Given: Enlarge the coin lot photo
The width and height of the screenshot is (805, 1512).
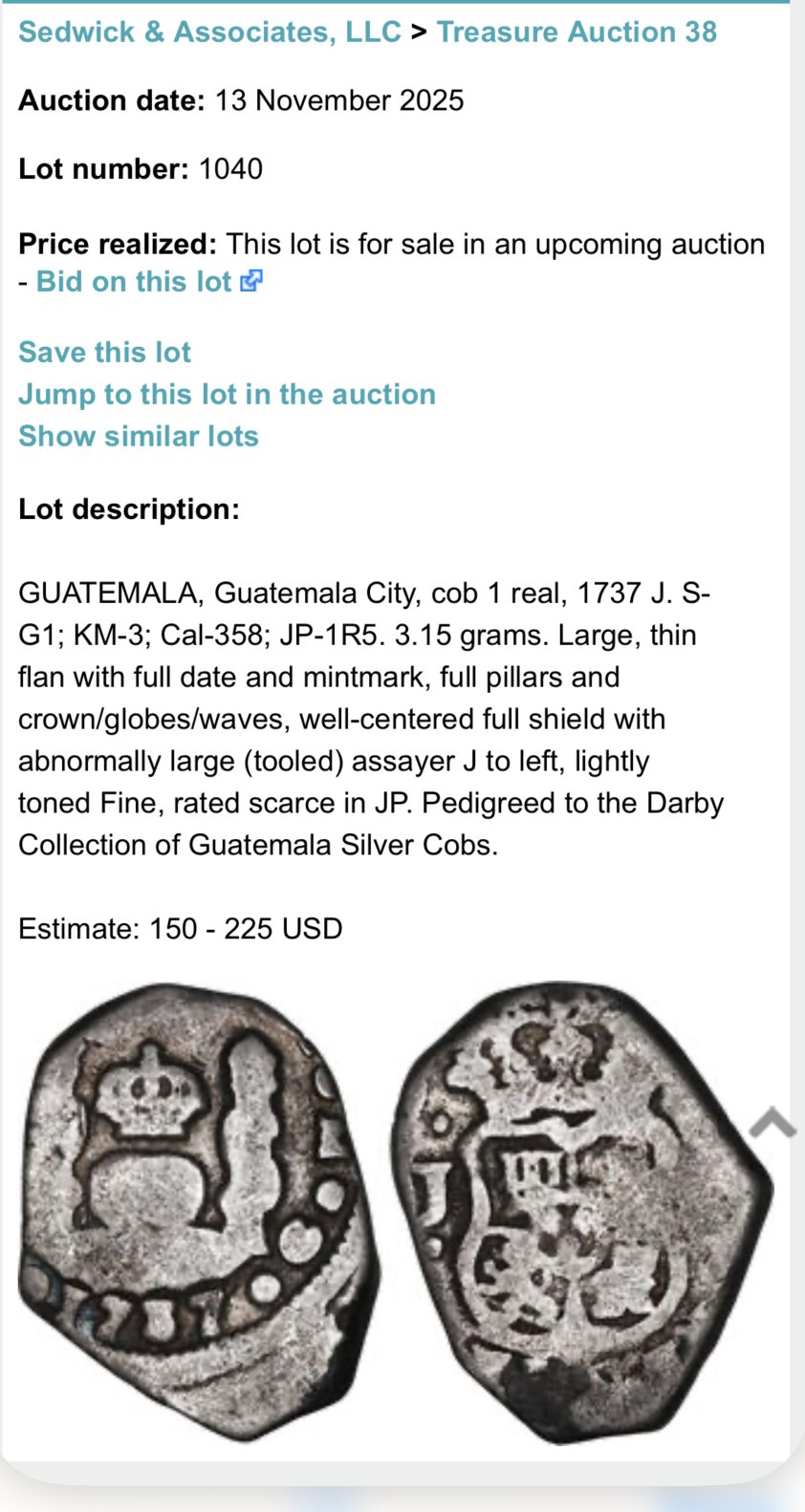Looking at the screenshot, I should (x=396, y=1212).
